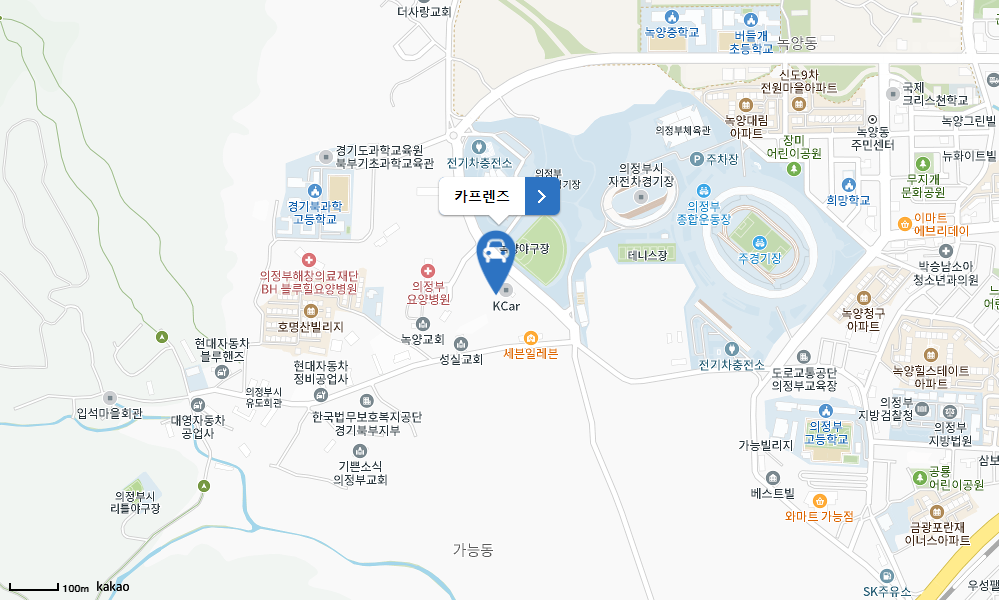Open the kakao map logo link
The height and width of the screenshot is (600, 1000).
pos(112,587)
